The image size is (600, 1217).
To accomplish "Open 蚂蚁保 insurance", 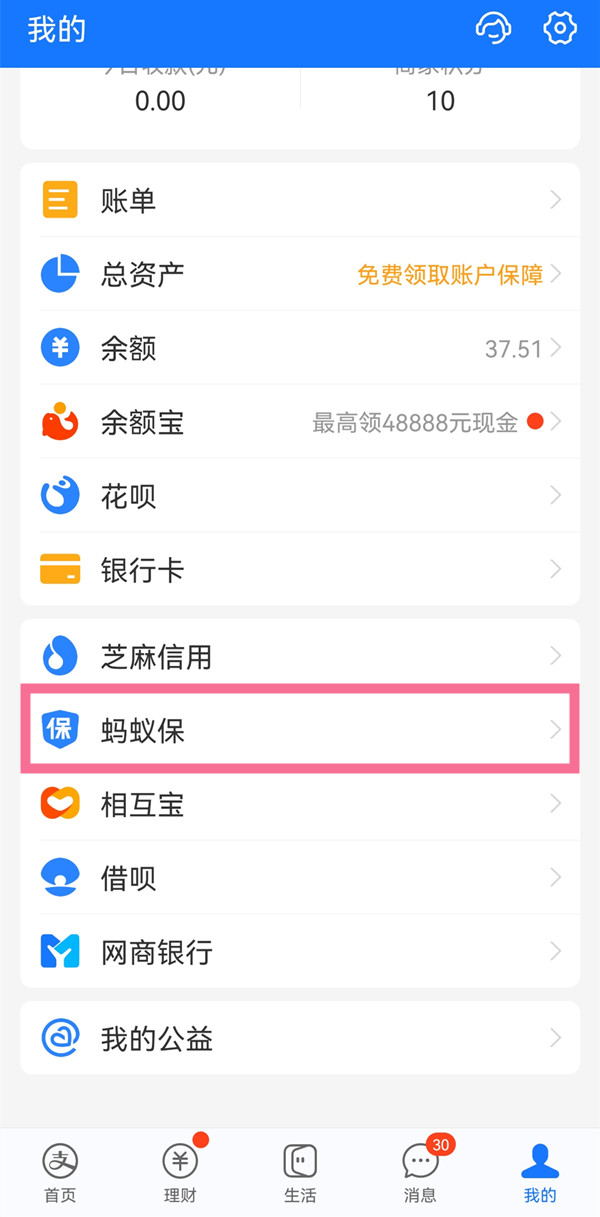I will [300, 730].
